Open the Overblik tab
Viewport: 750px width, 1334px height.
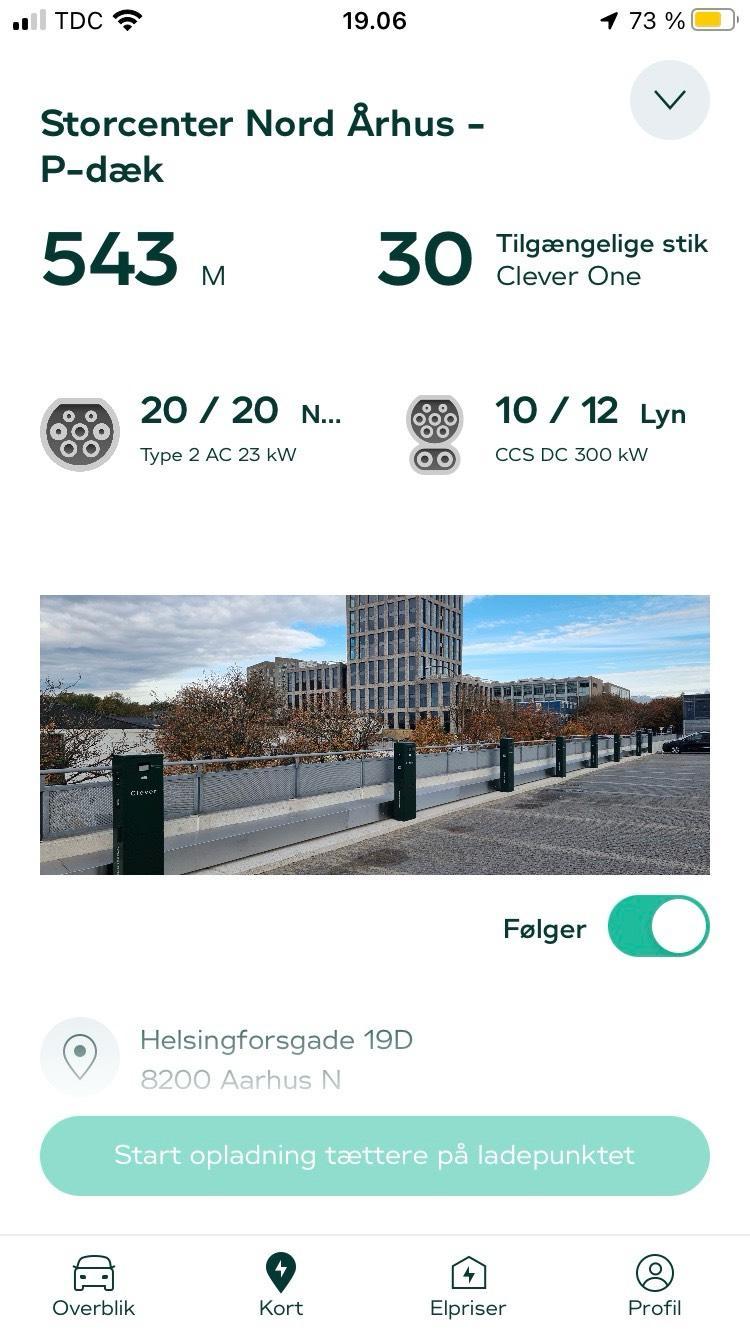tap(93, 1285)
